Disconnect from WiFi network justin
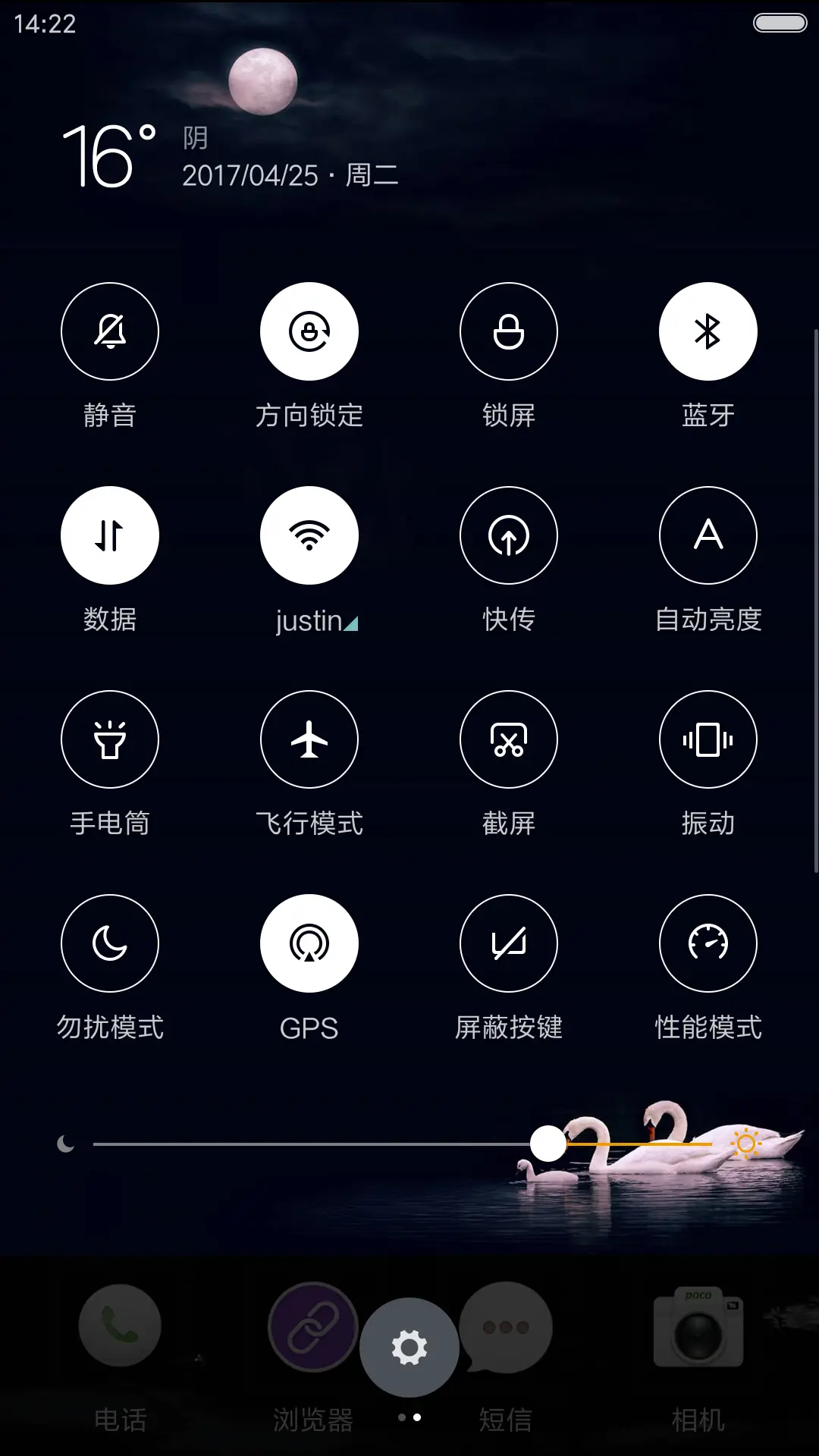This screenshot has width=819, height=1456. click(309, 535)
